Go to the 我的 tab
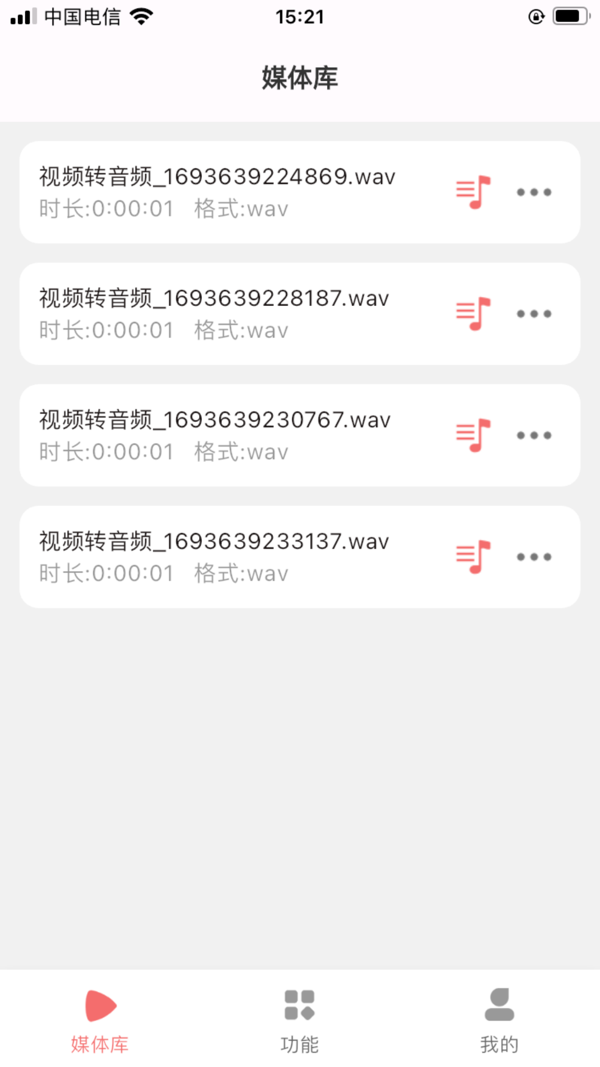 (499, 1021)
